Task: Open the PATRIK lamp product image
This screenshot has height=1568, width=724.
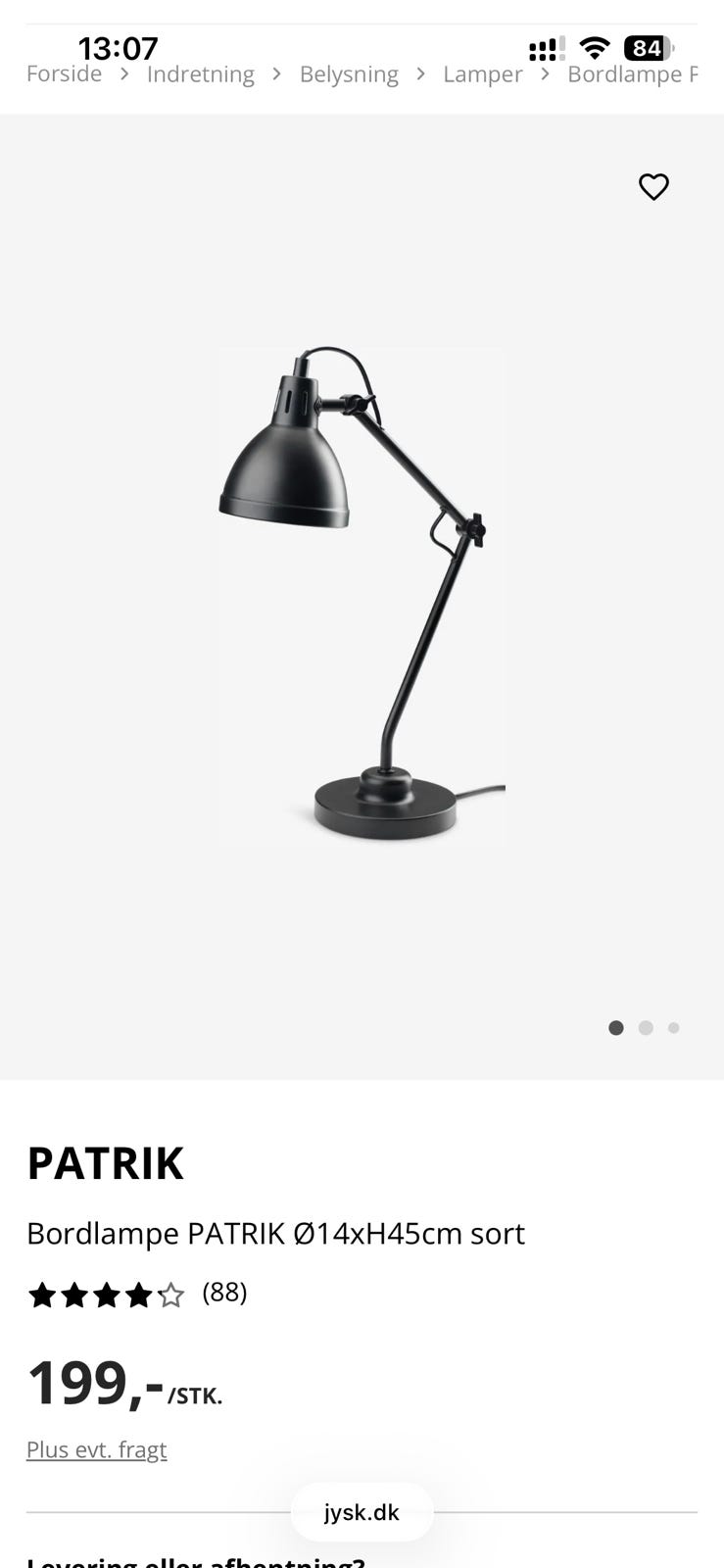Action: tap(362, 596)
